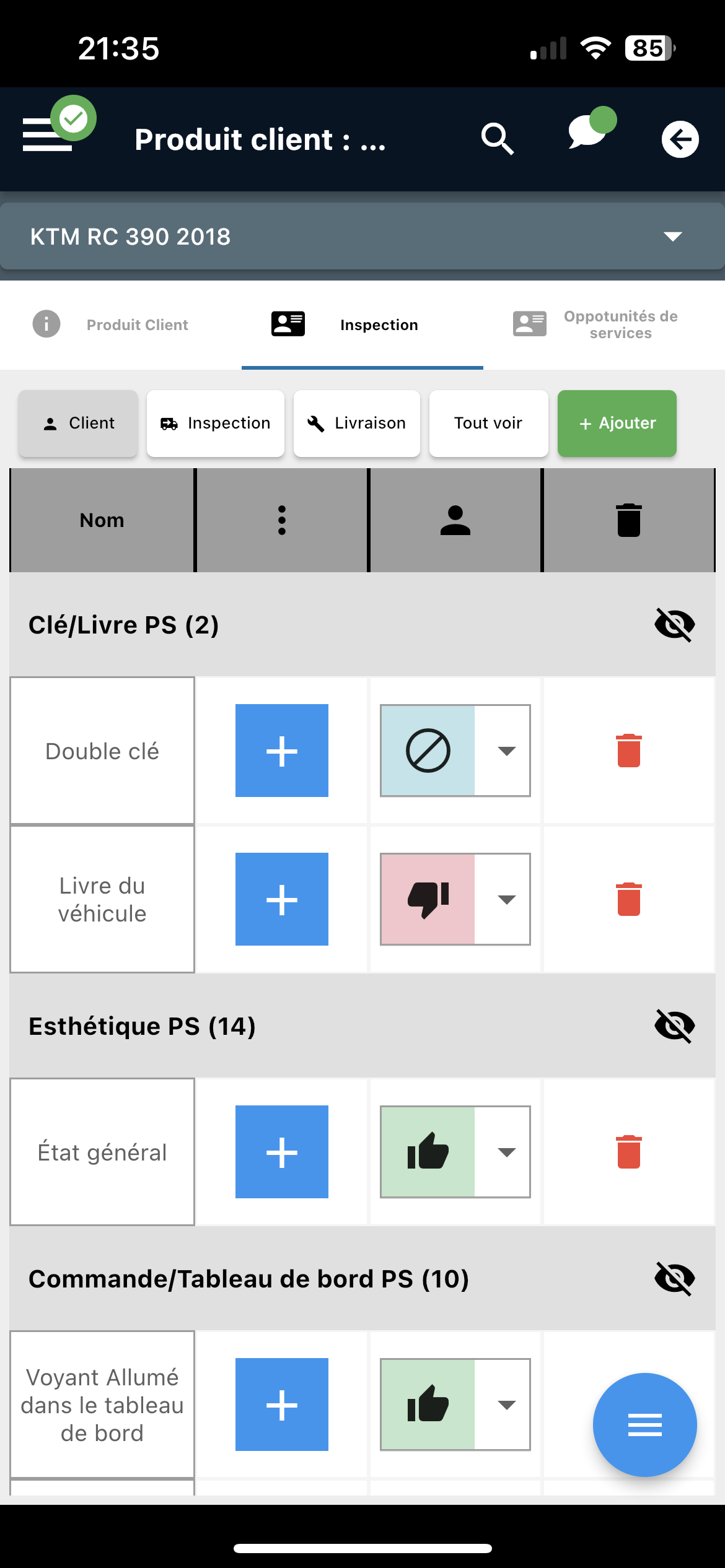Viewport: 725px width, 1568px height.
Task: Add details to Double clé with plus
Action: pyautogui.click(x=282, y=751)
